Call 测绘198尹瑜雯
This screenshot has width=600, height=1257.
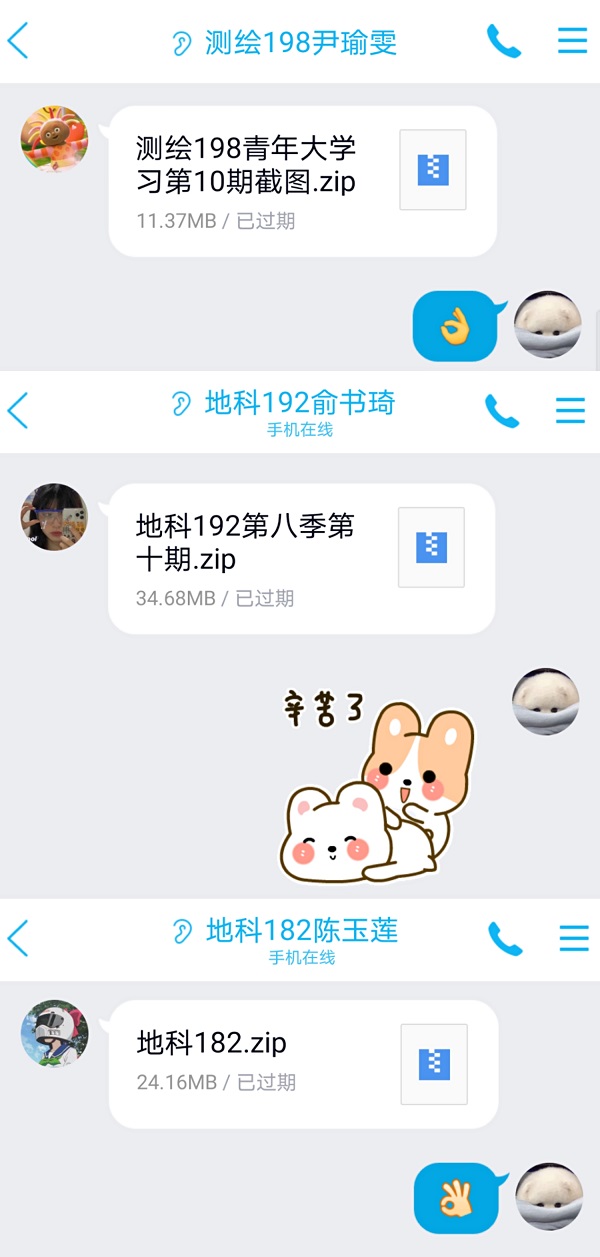[x=503, y=41]
